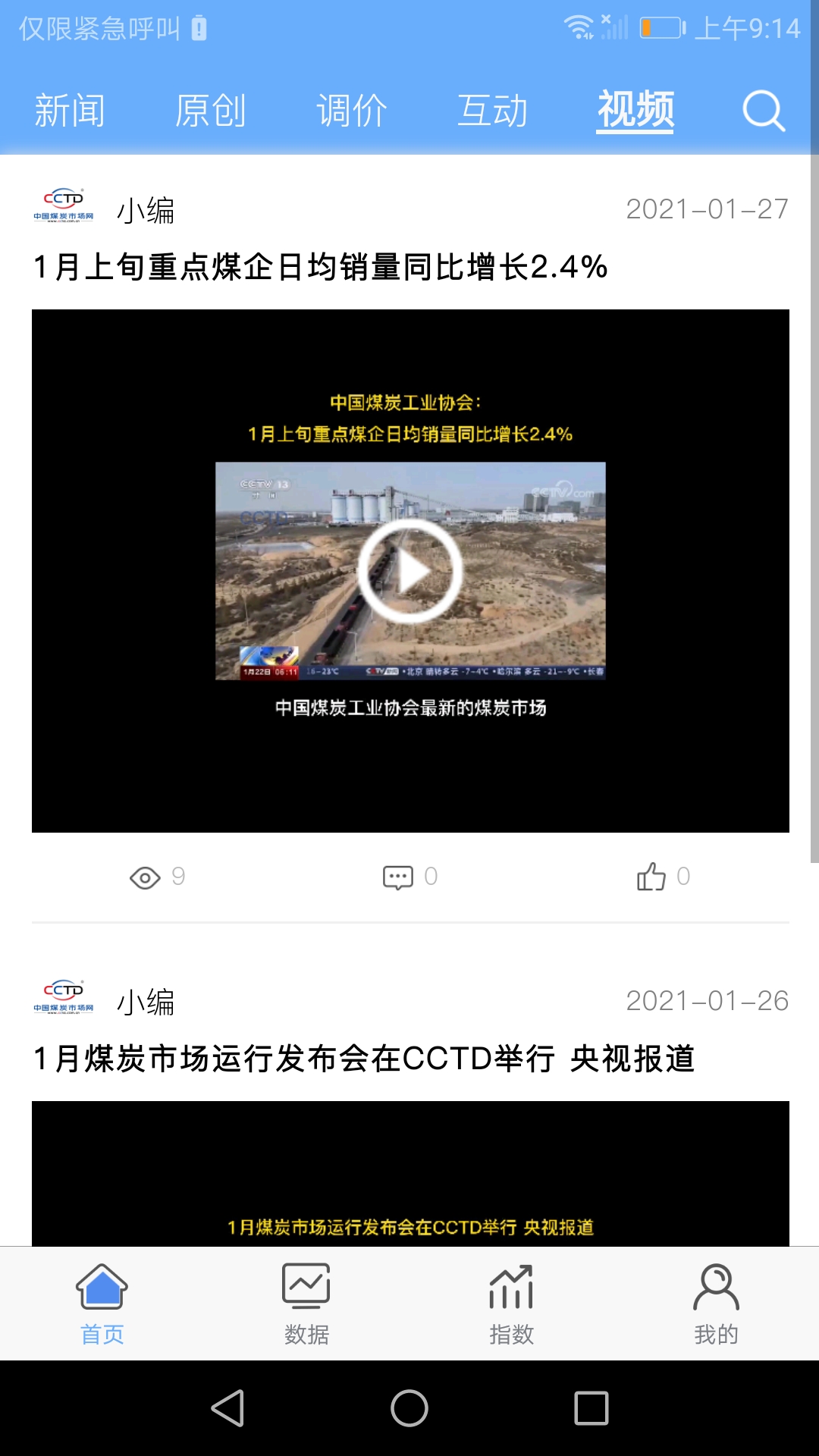Switch to the 互动 tab

click(494, 110)
